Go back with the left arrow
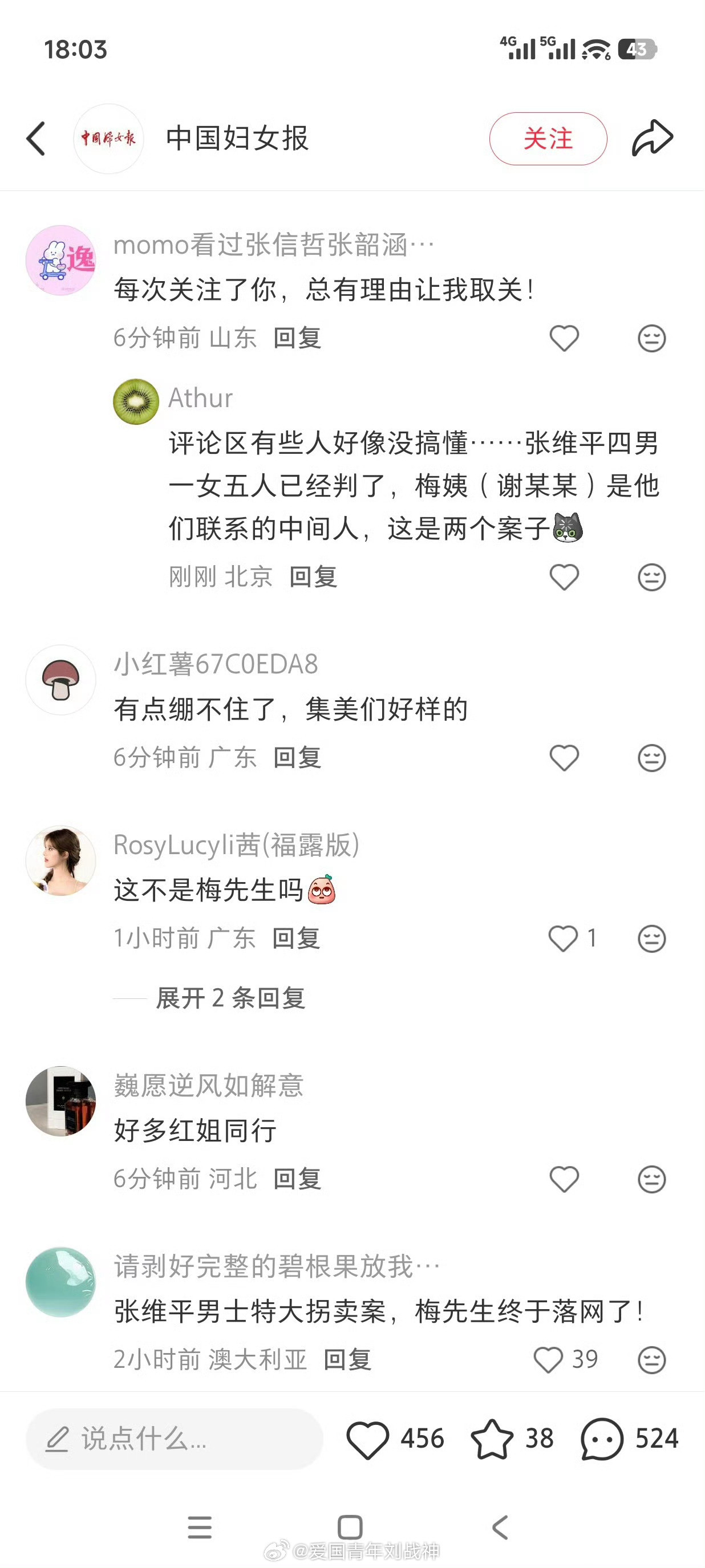 tap(35, 138)
